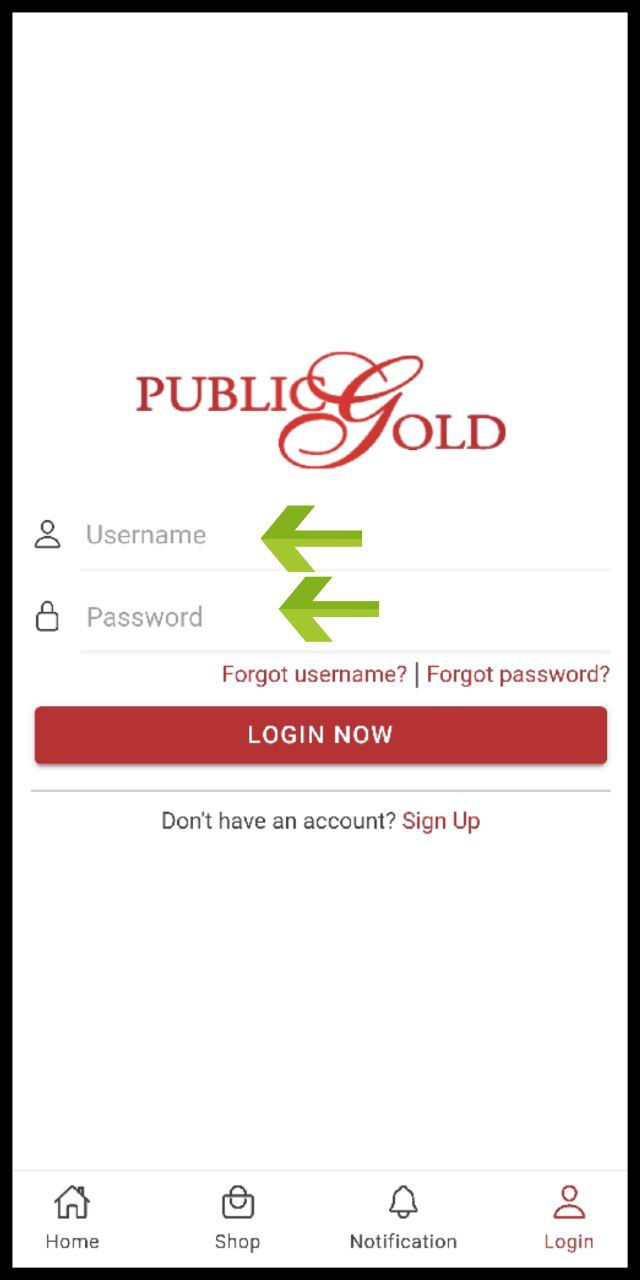Open the Forgot password link
This screenshot has height=1280, width=640.
[518, 674]
